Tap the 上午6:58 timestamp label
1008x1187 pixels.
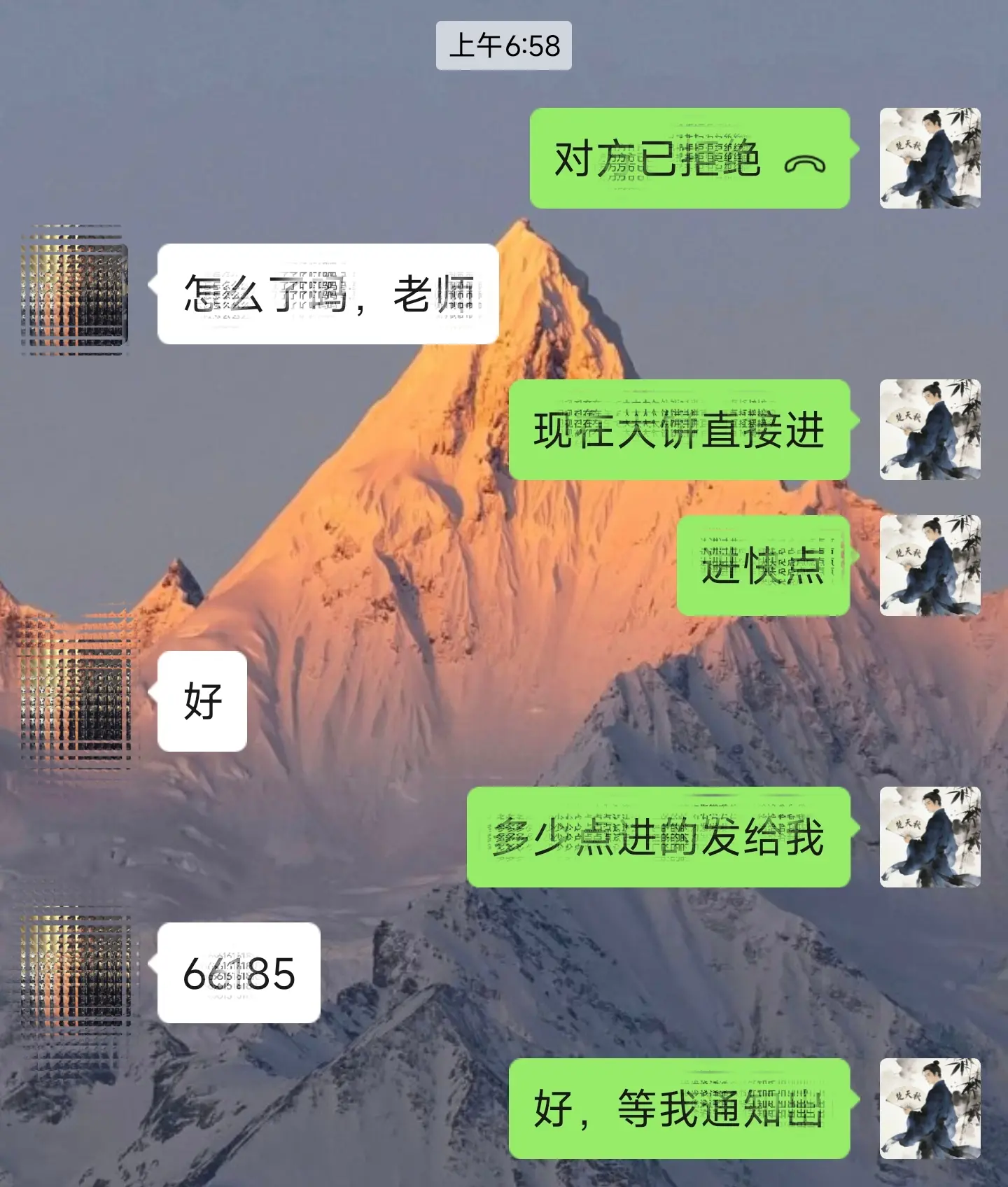tap(504, 45)
